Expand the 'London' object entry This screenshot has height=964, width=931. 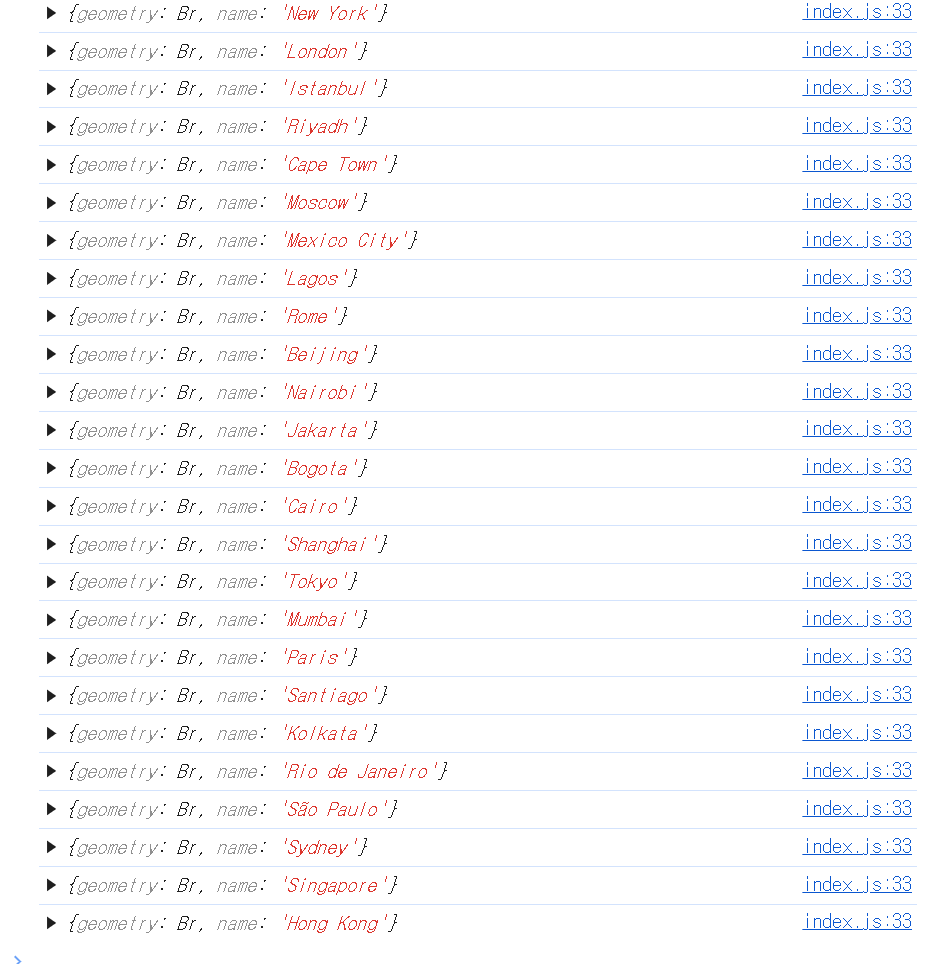51,52
